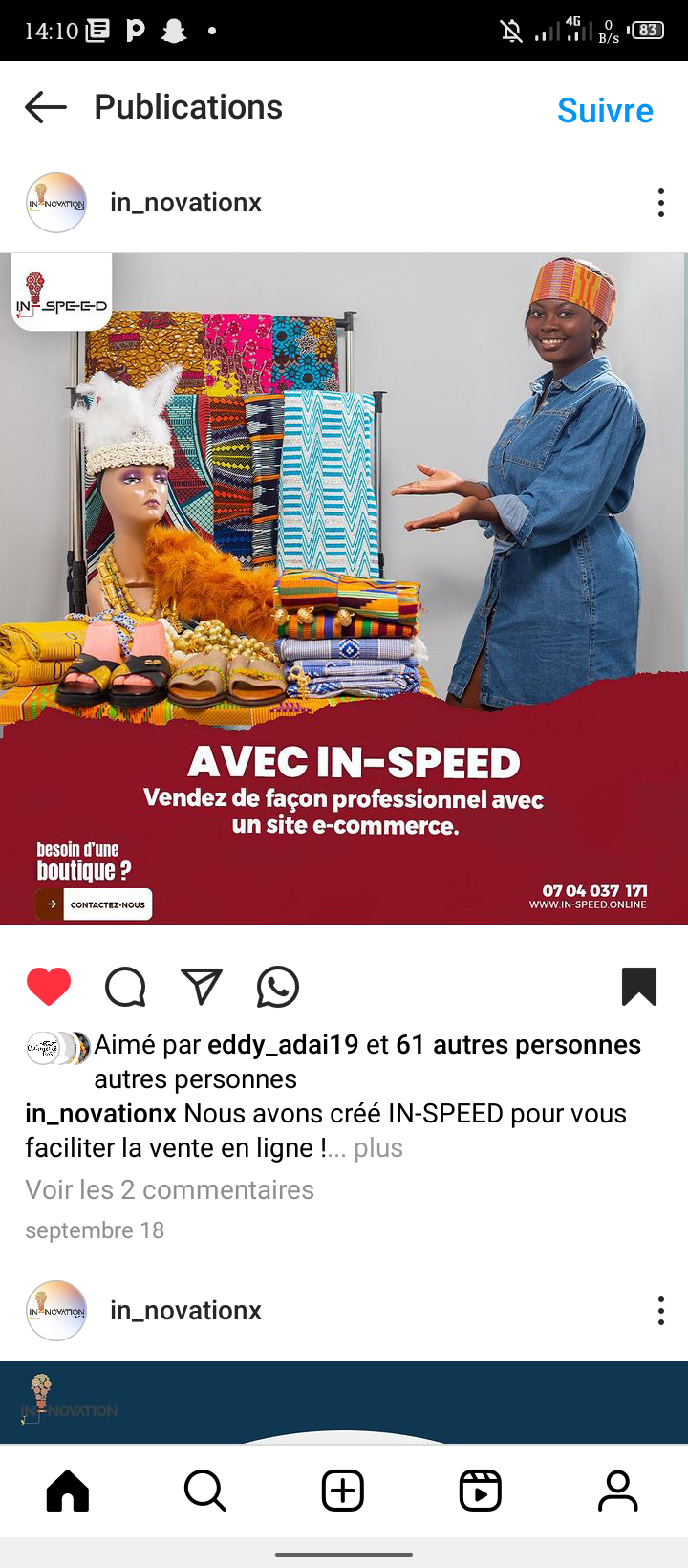Open overflow menu of the IN-SPEED post
Viewport: 688px width, 1568px height.
click(660, 203)
